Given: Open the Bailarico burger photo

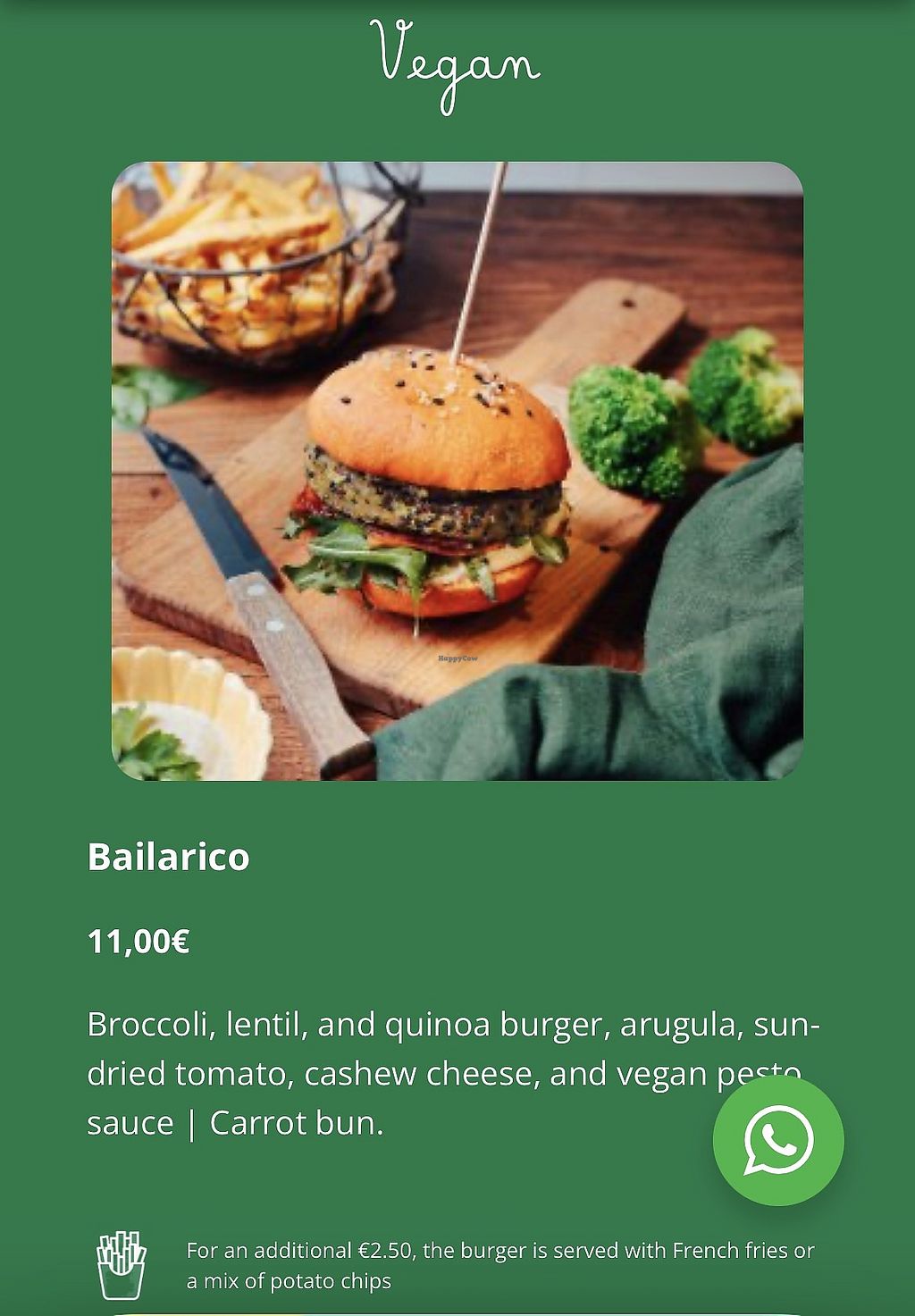Looking at the screenshot, I should point(457,471).
